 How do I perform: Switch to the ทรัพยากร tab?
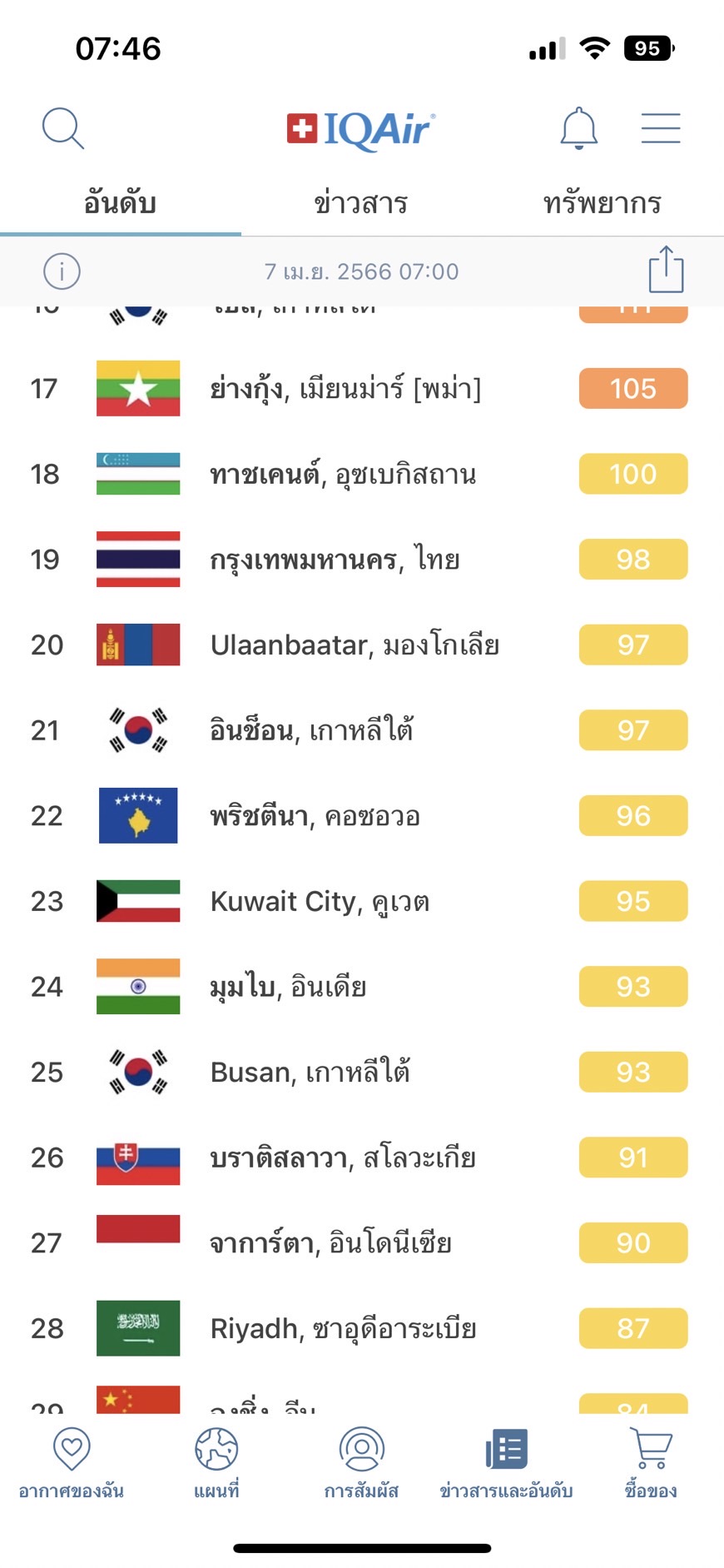click(x=602, y=202)
